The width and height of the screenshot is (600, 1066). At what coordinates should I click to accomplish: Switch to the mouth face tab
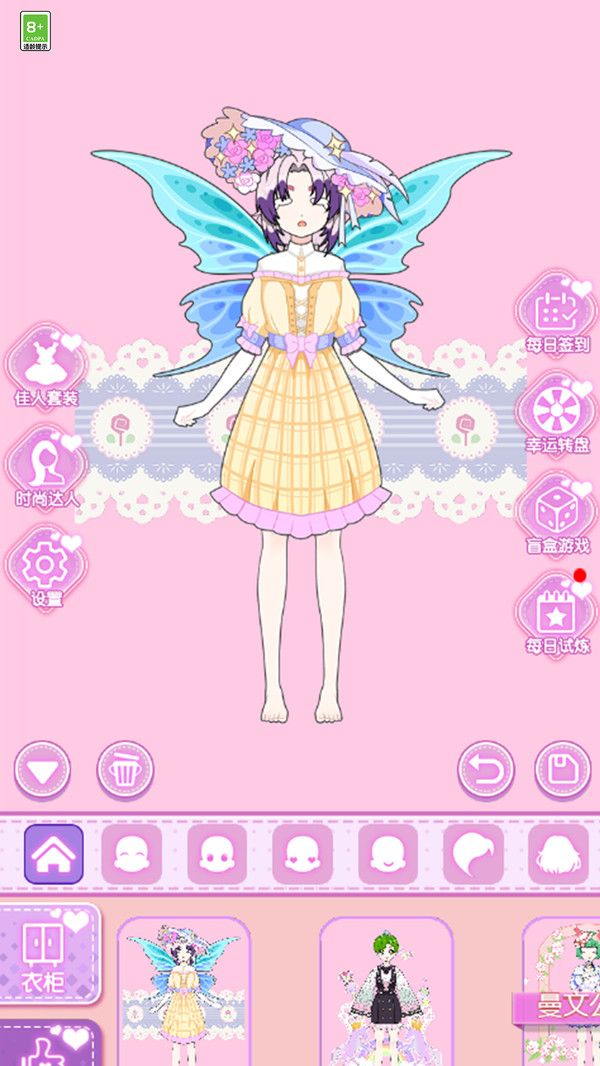[x=388, y=854]
